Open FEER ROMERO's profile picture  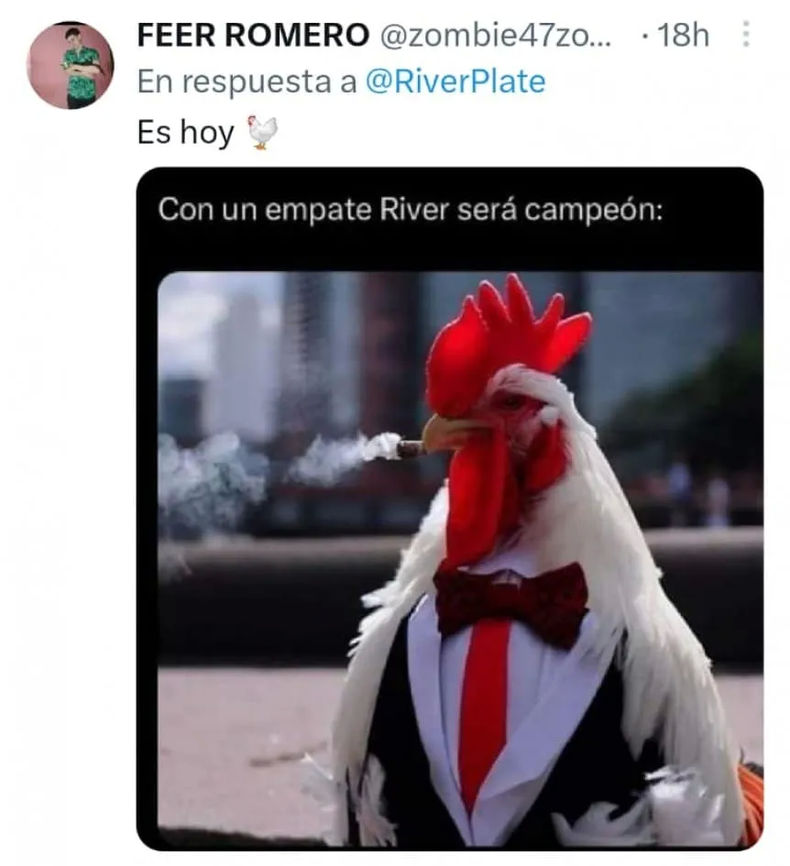pyautogui.click(x=70, y=65)
